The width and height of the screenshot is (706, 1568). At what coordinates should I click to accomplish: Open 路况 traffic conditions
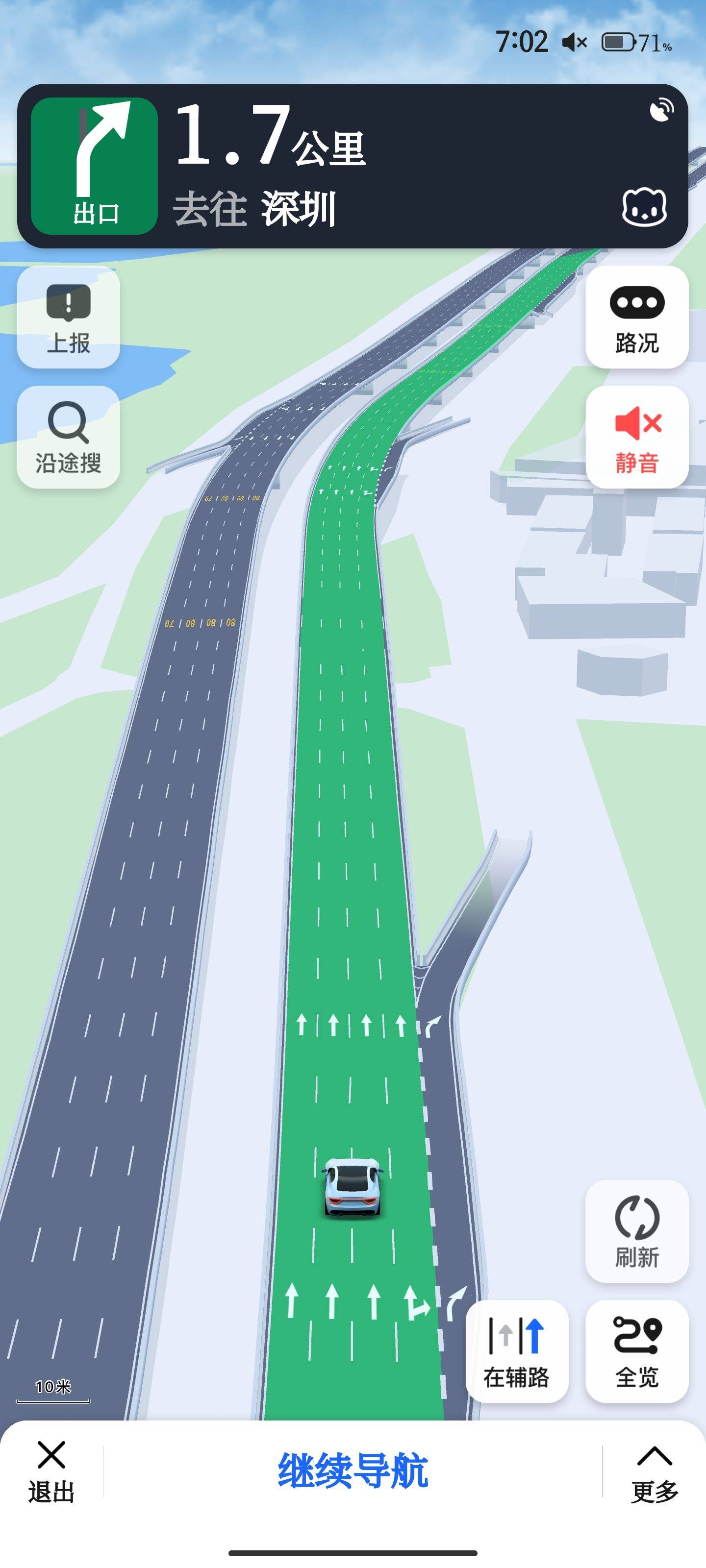(x=636, y=317)
